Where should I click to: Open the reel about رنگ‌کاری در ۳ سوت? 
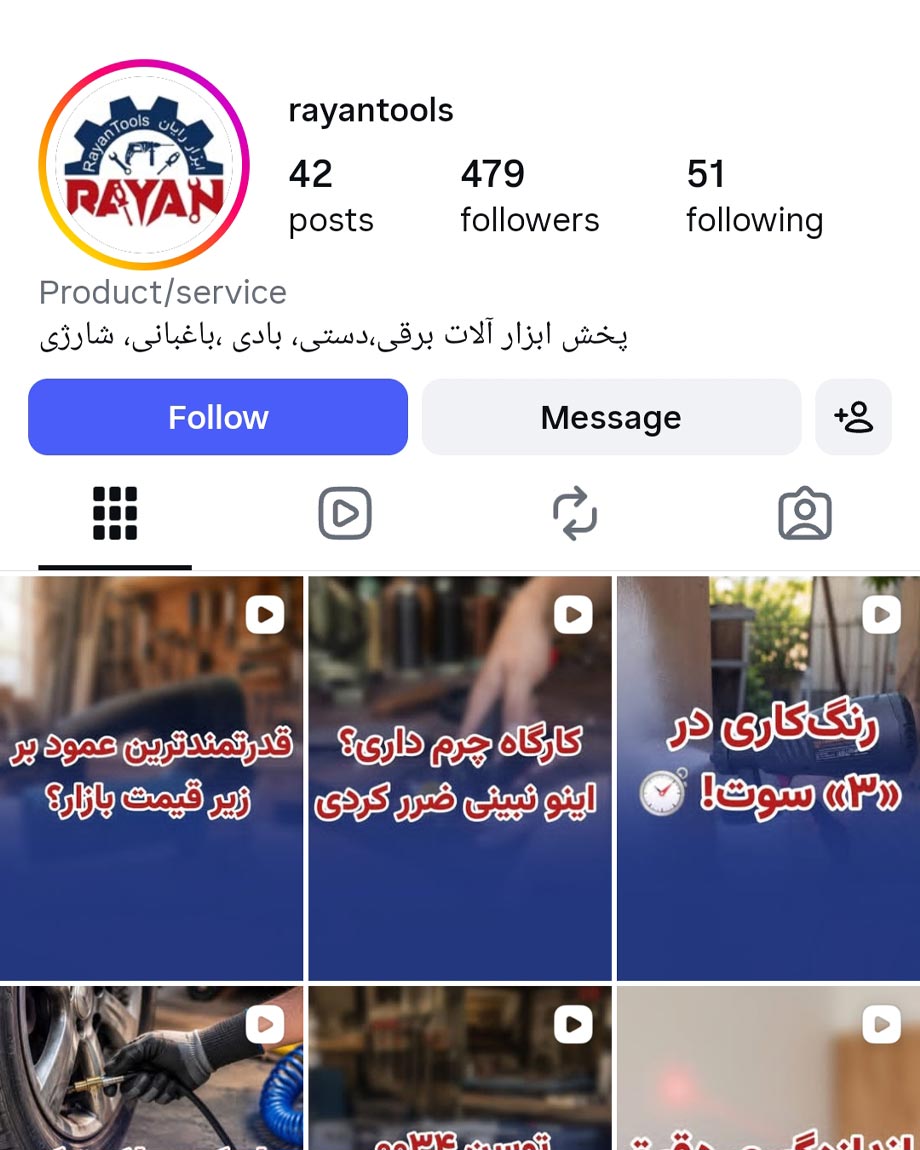click(768, 778)
